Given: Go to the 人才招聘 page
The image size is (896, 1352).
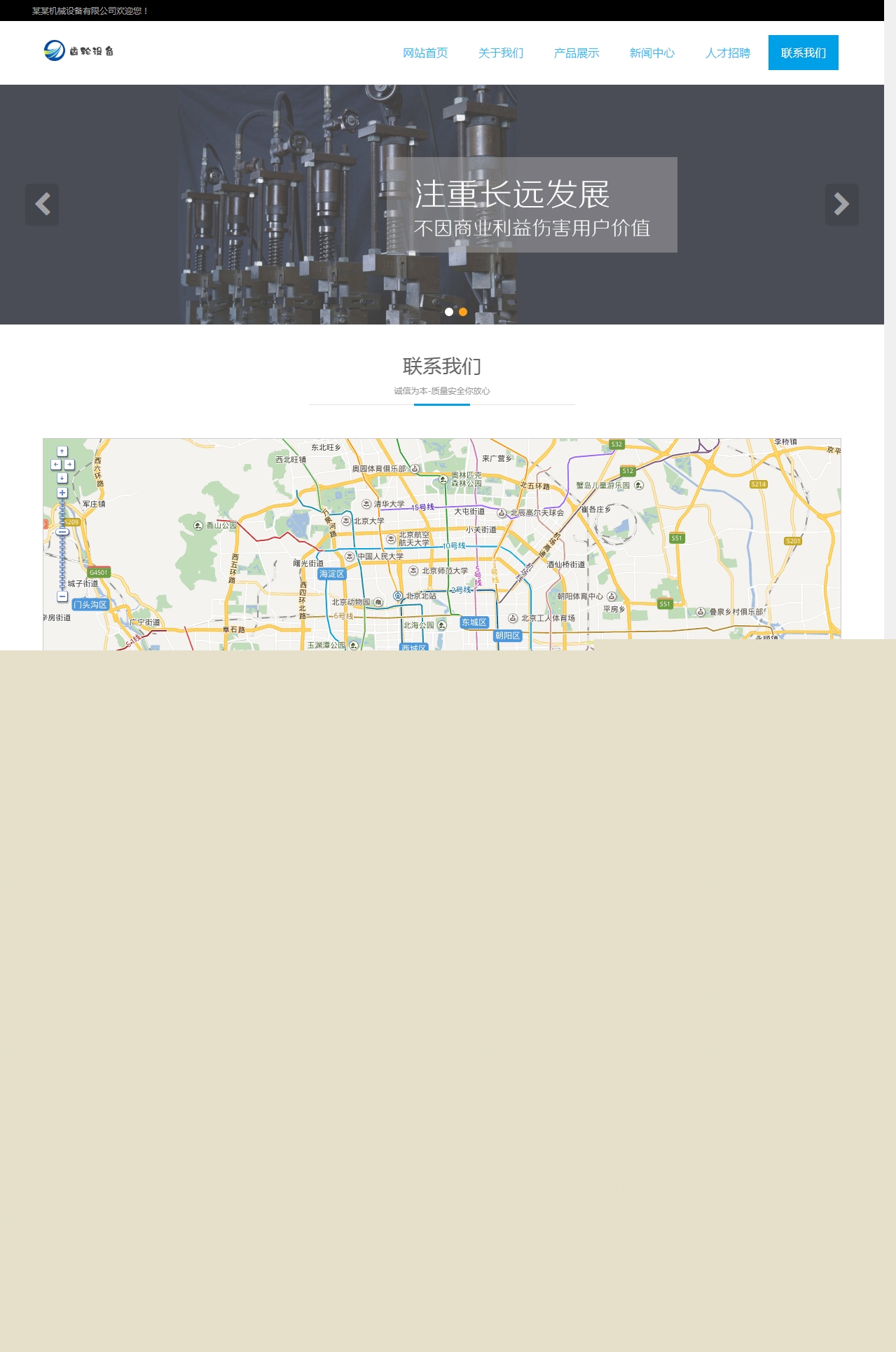Looking at the screenshot, I should [x=727, y=53].
